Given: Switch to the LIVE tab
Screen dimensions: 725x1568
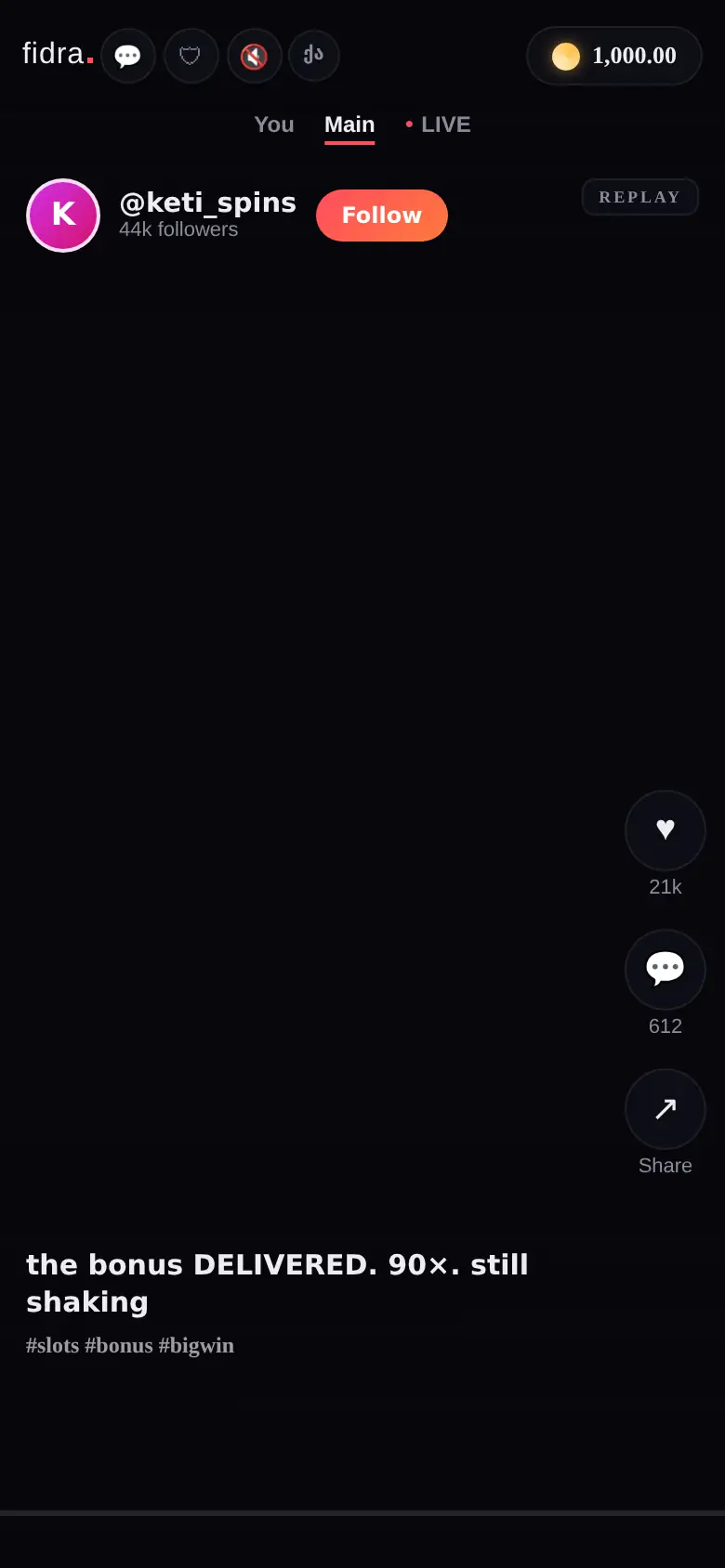Looking at the screenshot, I should [438, 124].
